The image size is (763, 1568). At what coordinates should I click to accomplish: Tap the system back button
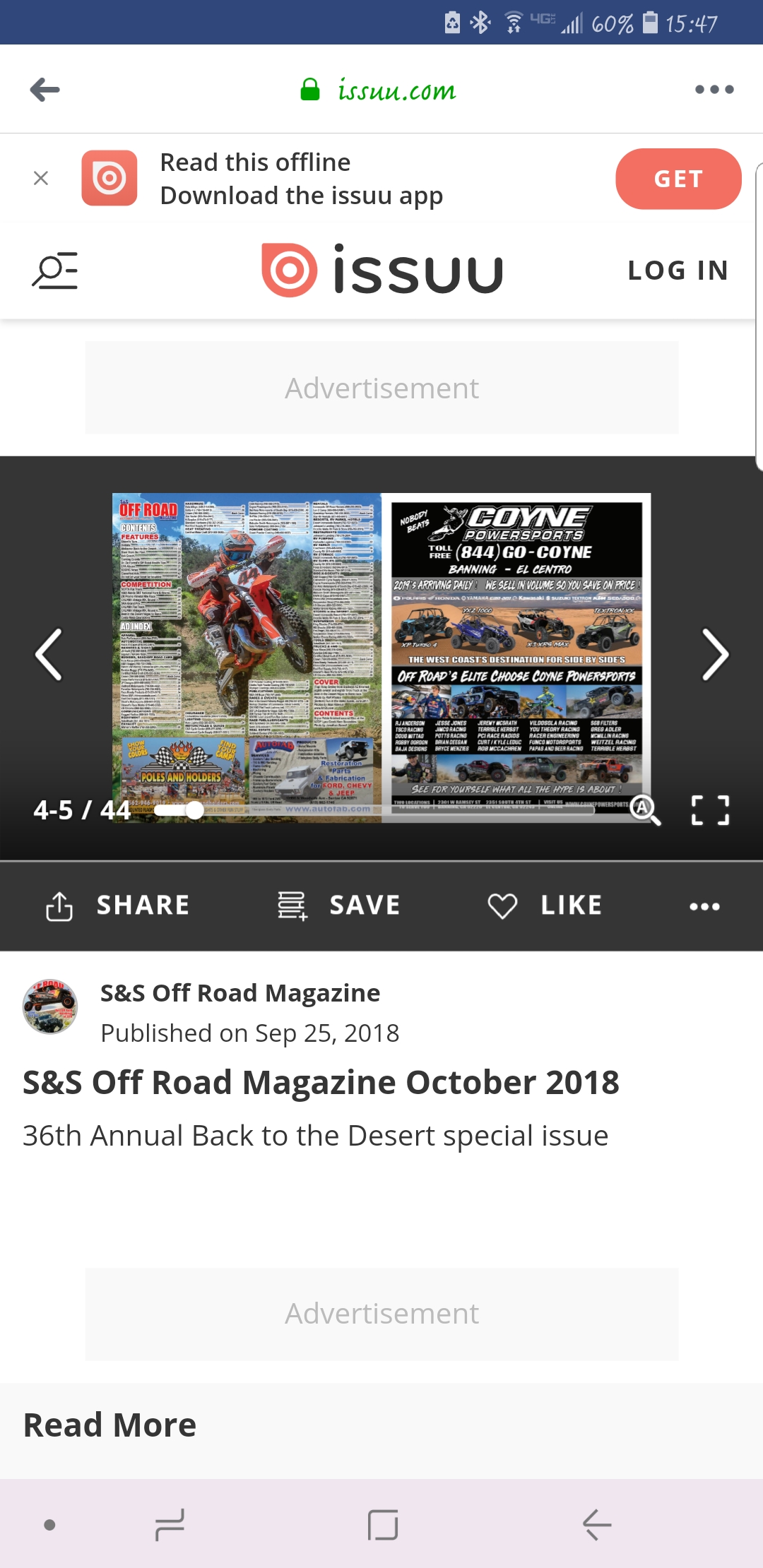[x=597, y=1525]
